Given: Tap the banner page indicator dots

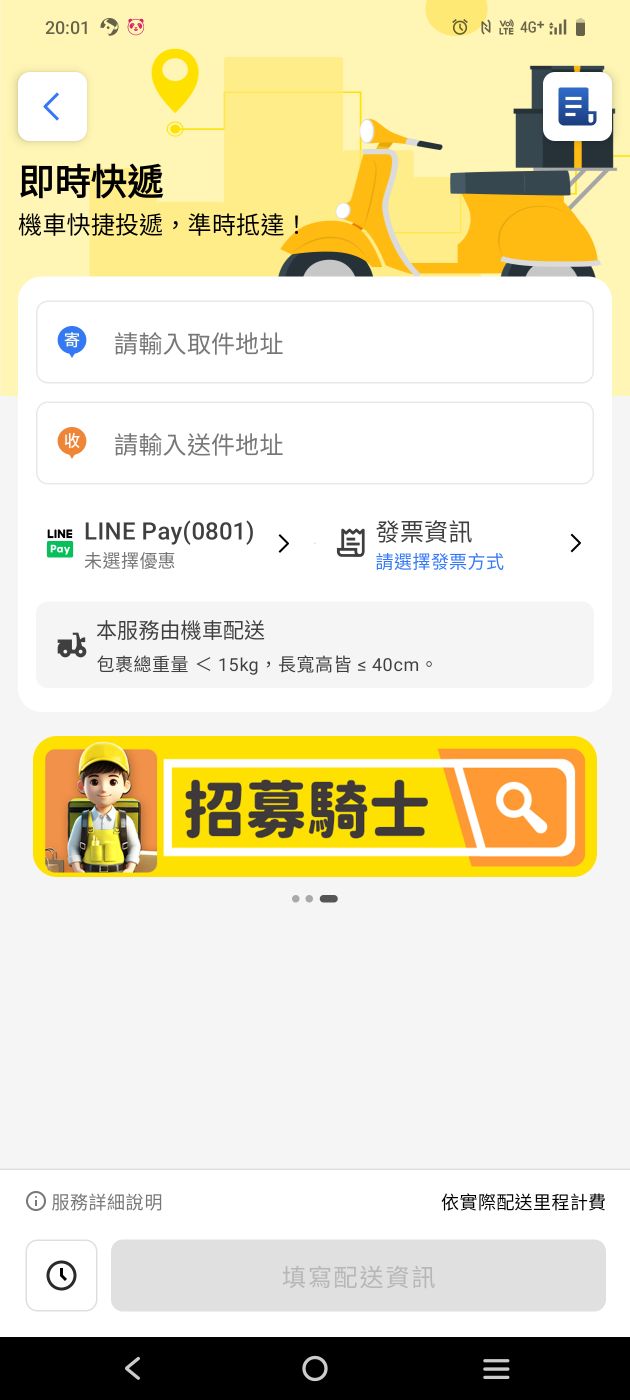Looking at the screenshot, I should pos(315,899).
